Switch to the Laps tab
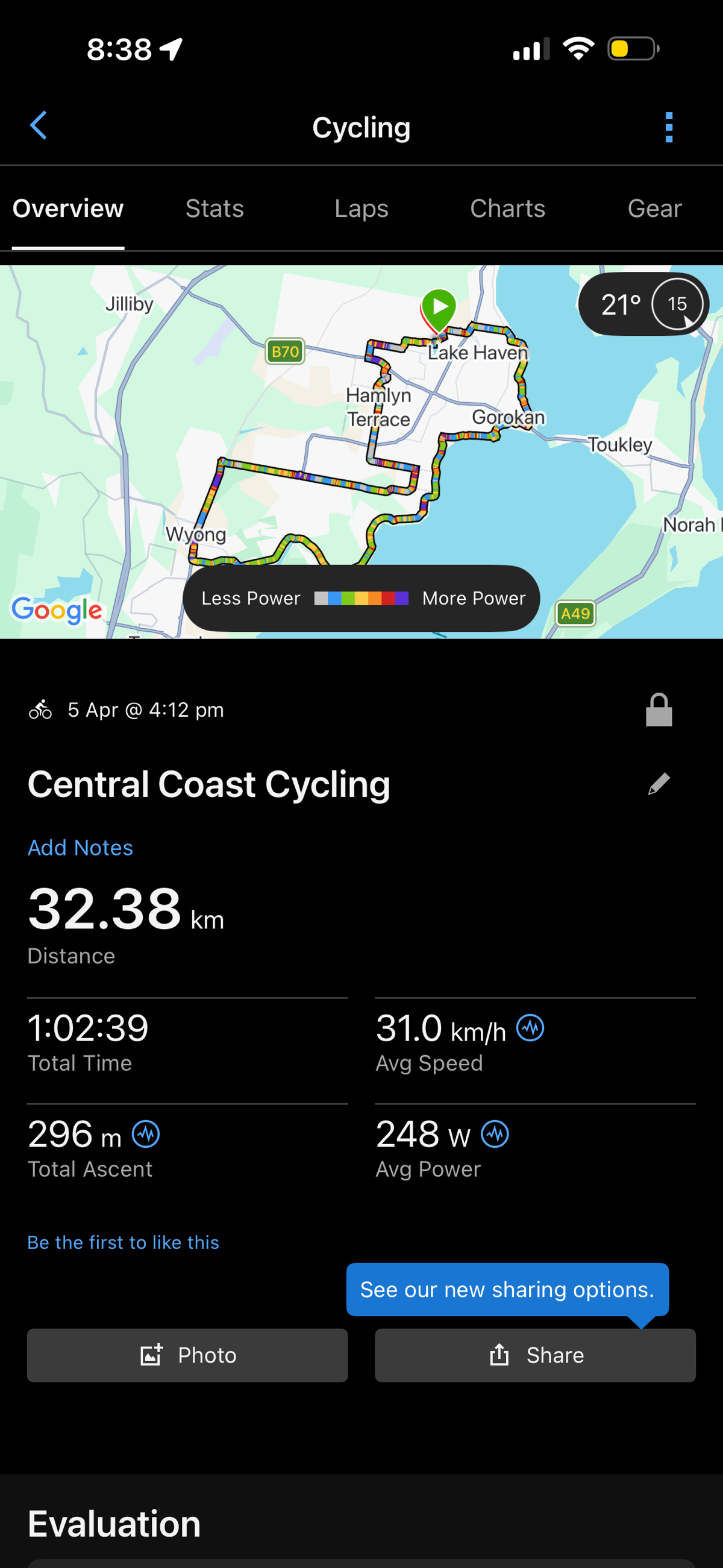The height and width of the screenshot is (1568, 723). tap(361, 209)
